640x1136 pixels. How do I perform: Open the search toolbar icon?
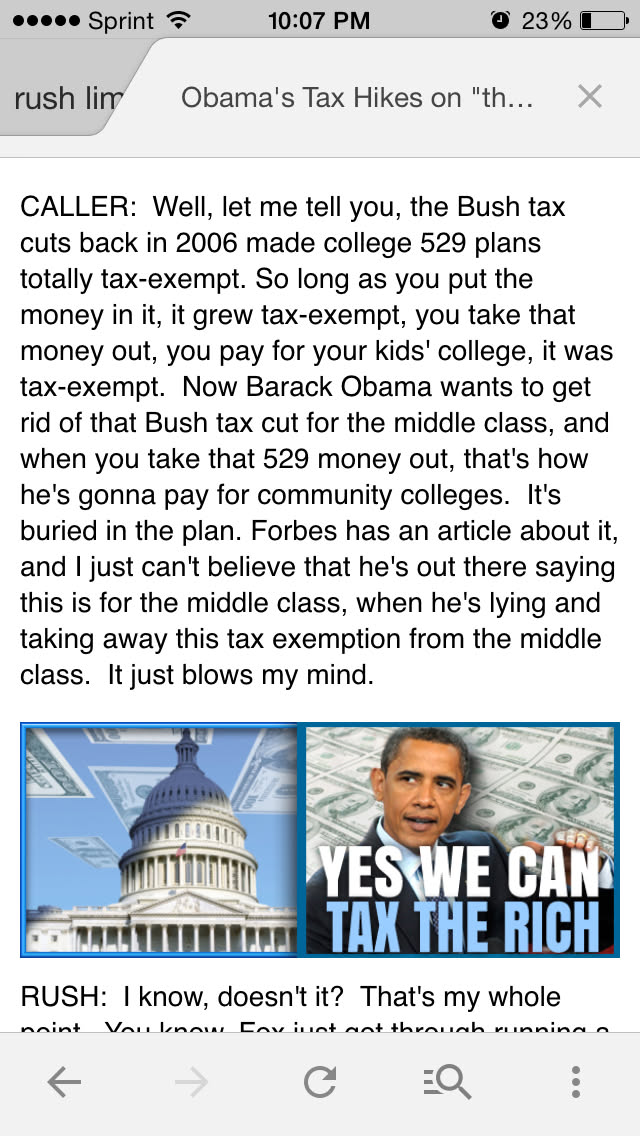click(446, 1082)
